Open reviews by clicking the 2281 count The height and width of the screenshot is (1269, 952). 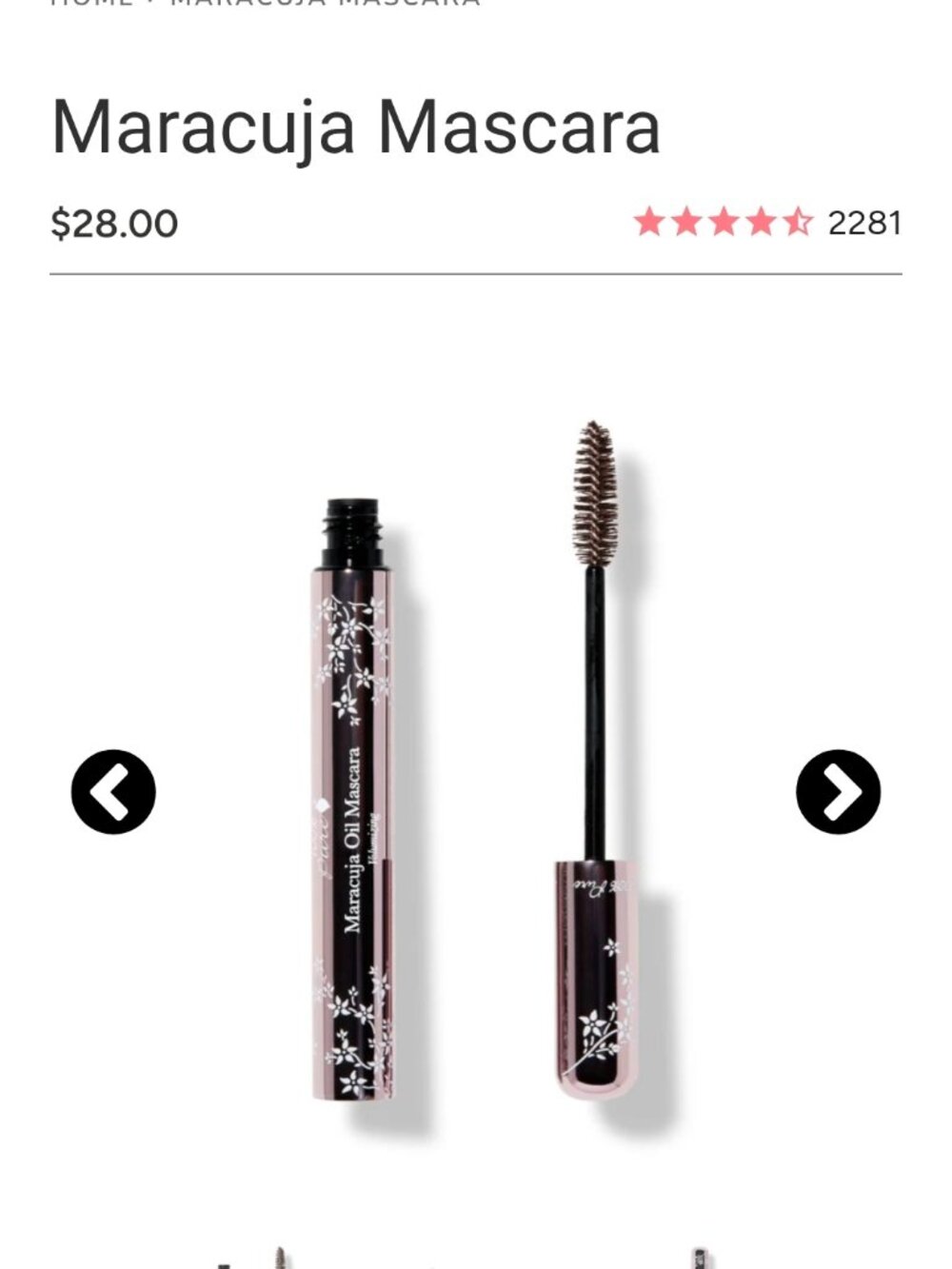(x=864, y=222)
